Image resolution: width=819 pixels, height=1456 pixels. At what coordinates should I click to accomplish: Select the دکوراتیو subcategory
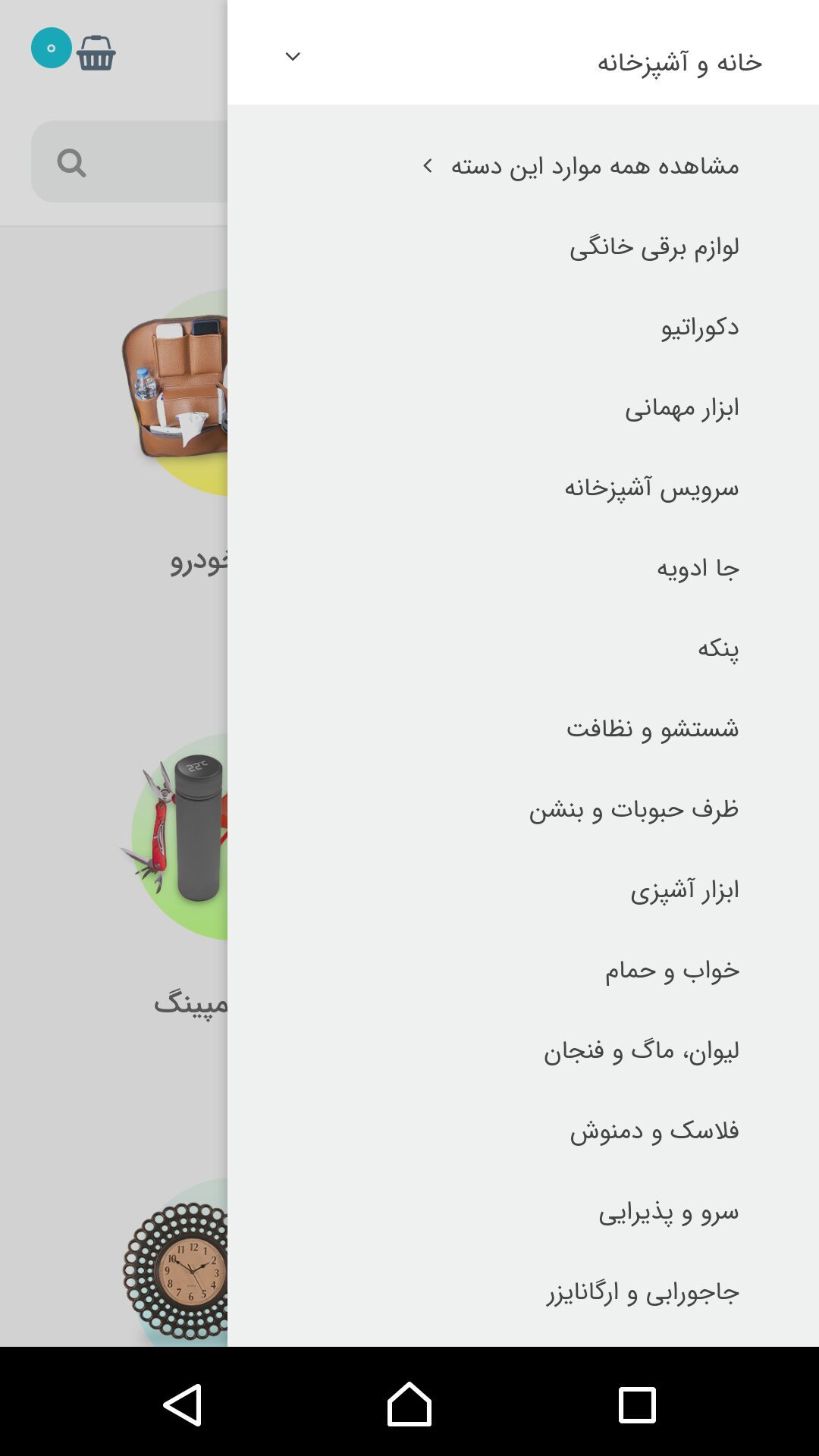click(x=699, y=328)
